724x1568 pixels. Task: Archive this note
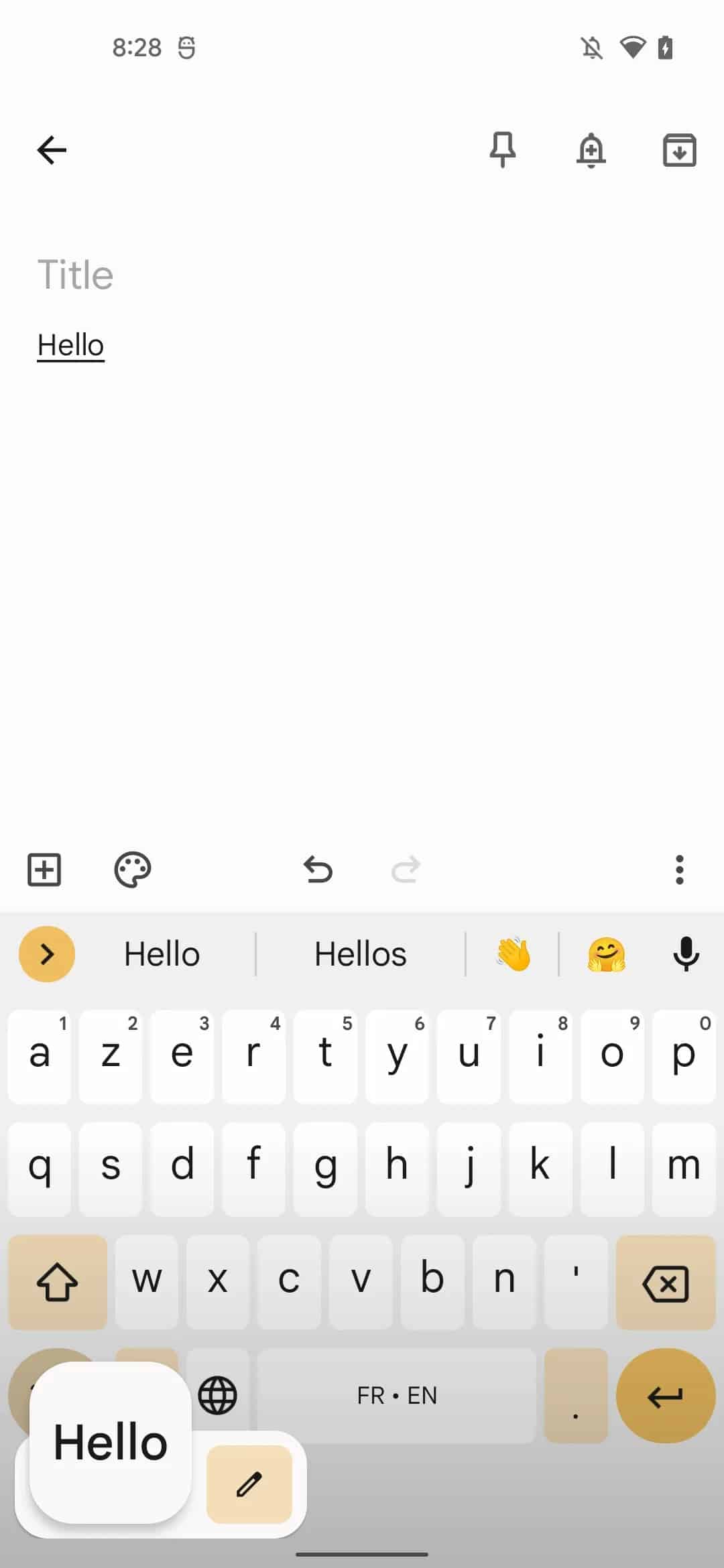coord(679,149)
